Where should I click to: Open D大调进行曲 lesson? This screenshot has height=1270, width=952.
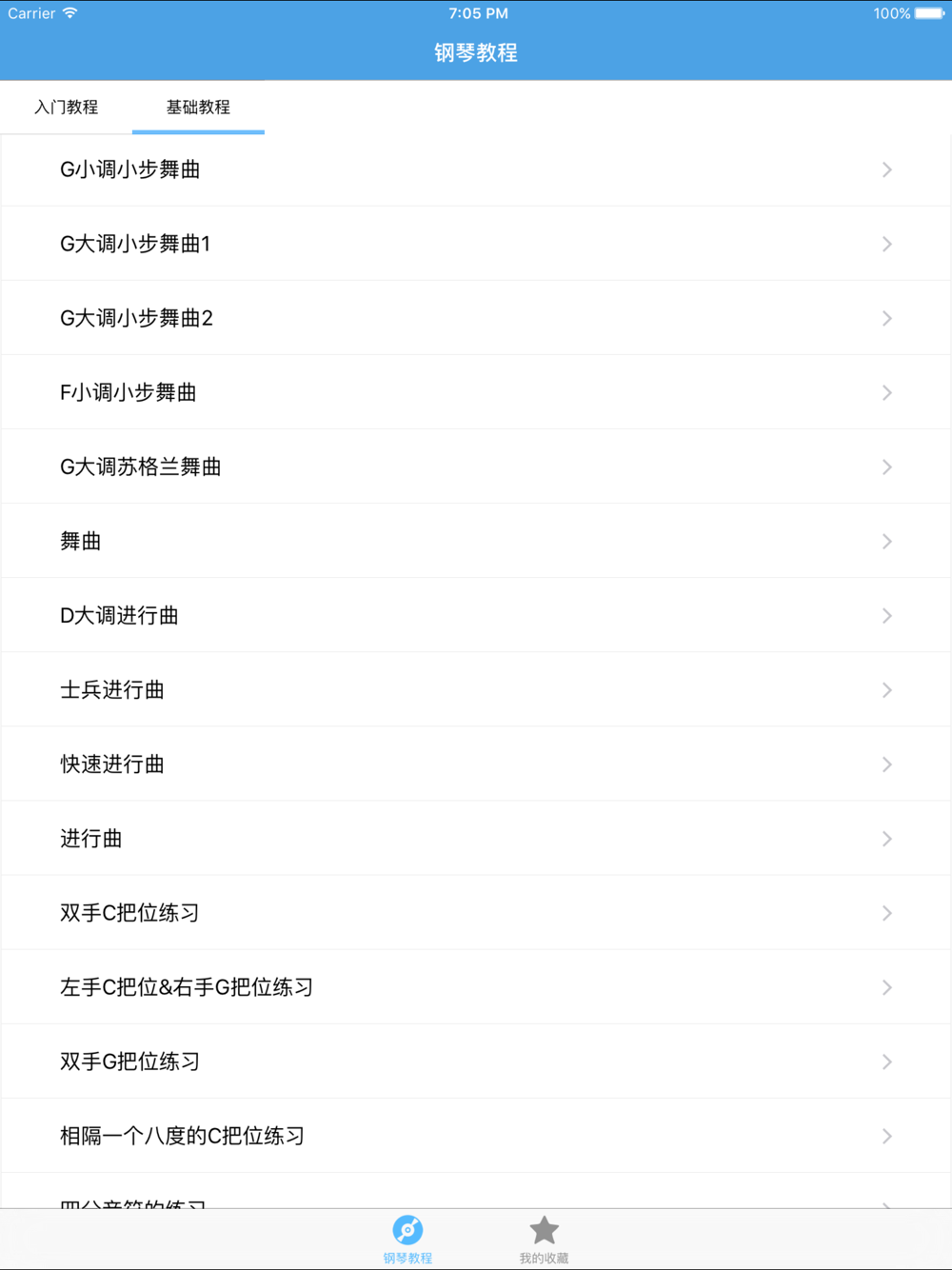click(476, 615)
